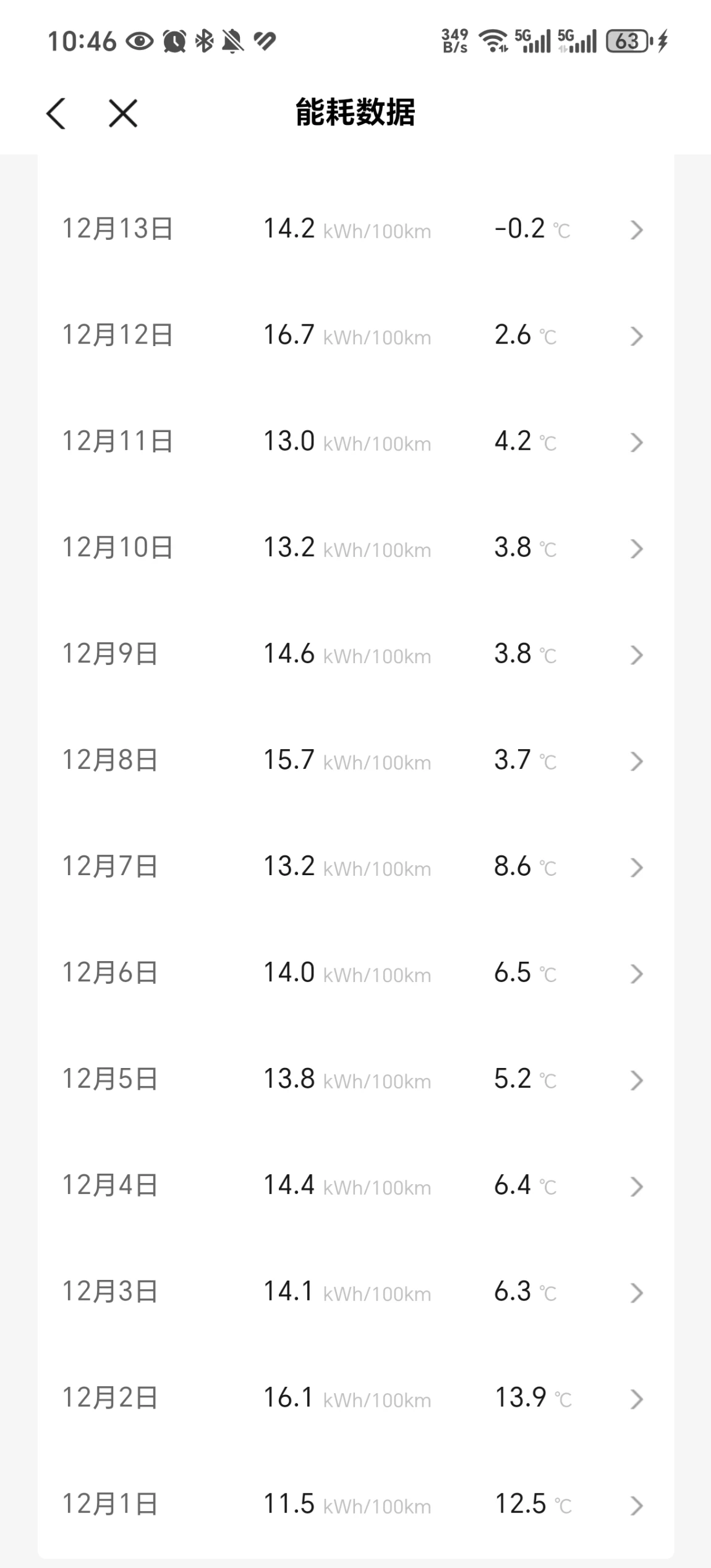This screenshot has height=1568, width=711.
Task: Select the 12月10日 entry
Action: (355, 548)
